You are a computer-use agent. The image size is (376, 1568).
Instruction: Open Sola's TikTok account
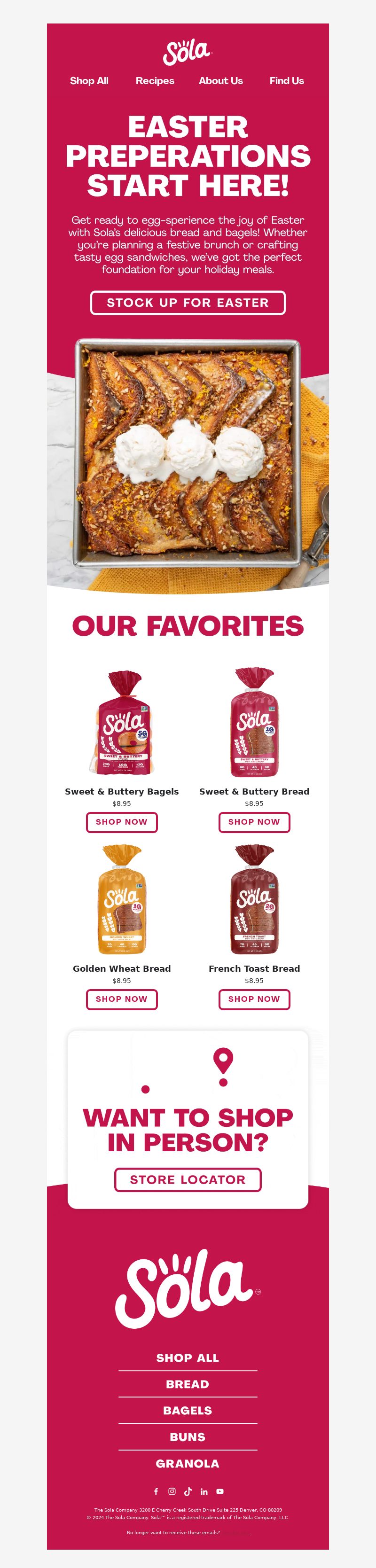[188, 1491]
